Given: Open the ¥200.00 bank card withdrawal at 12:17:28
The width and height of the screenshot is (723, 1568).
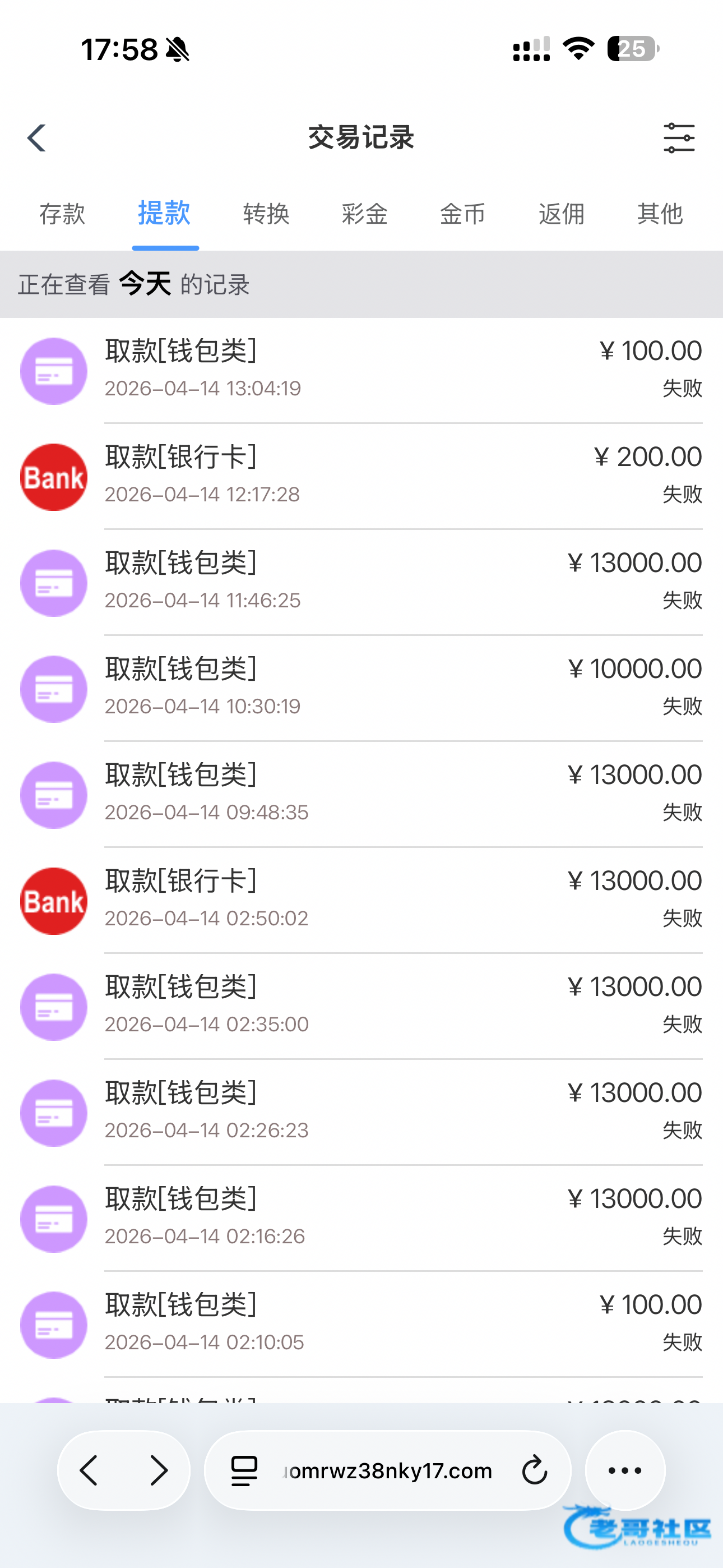Looking at the screenshot, I should 361,476.
